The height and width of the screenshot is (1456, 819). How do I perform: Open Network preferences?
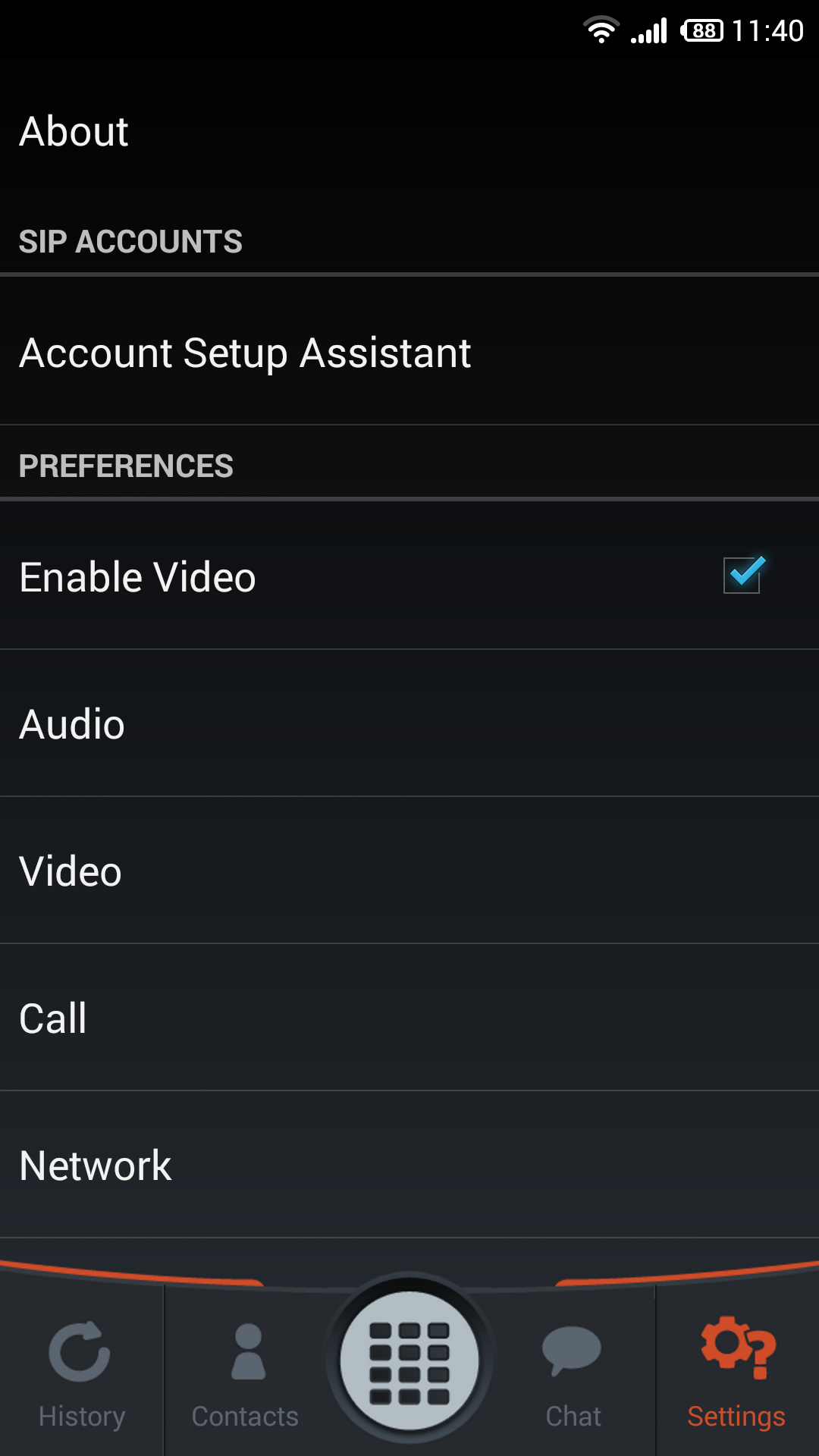pos(409,1165)
